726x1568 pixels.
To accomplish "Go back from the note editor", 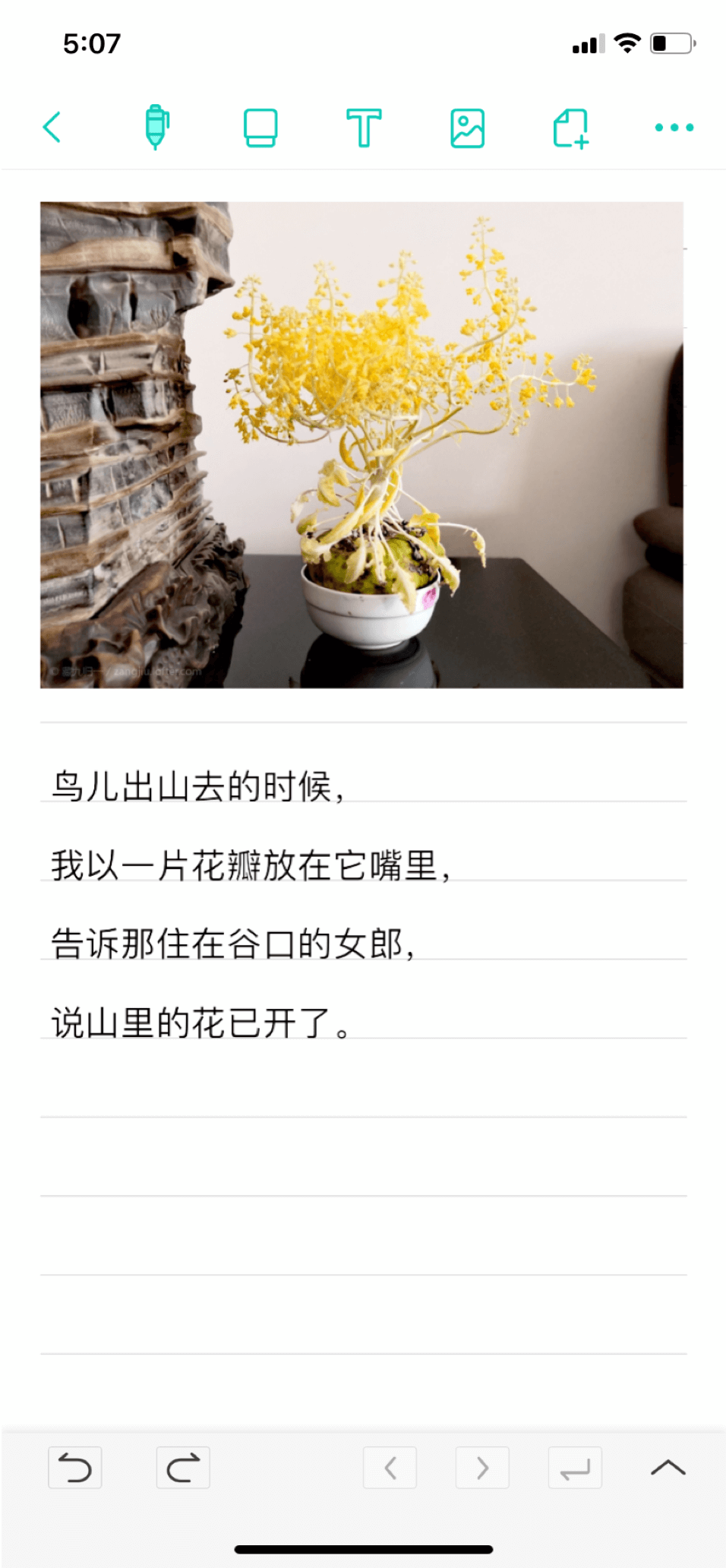I will (52, 127).
